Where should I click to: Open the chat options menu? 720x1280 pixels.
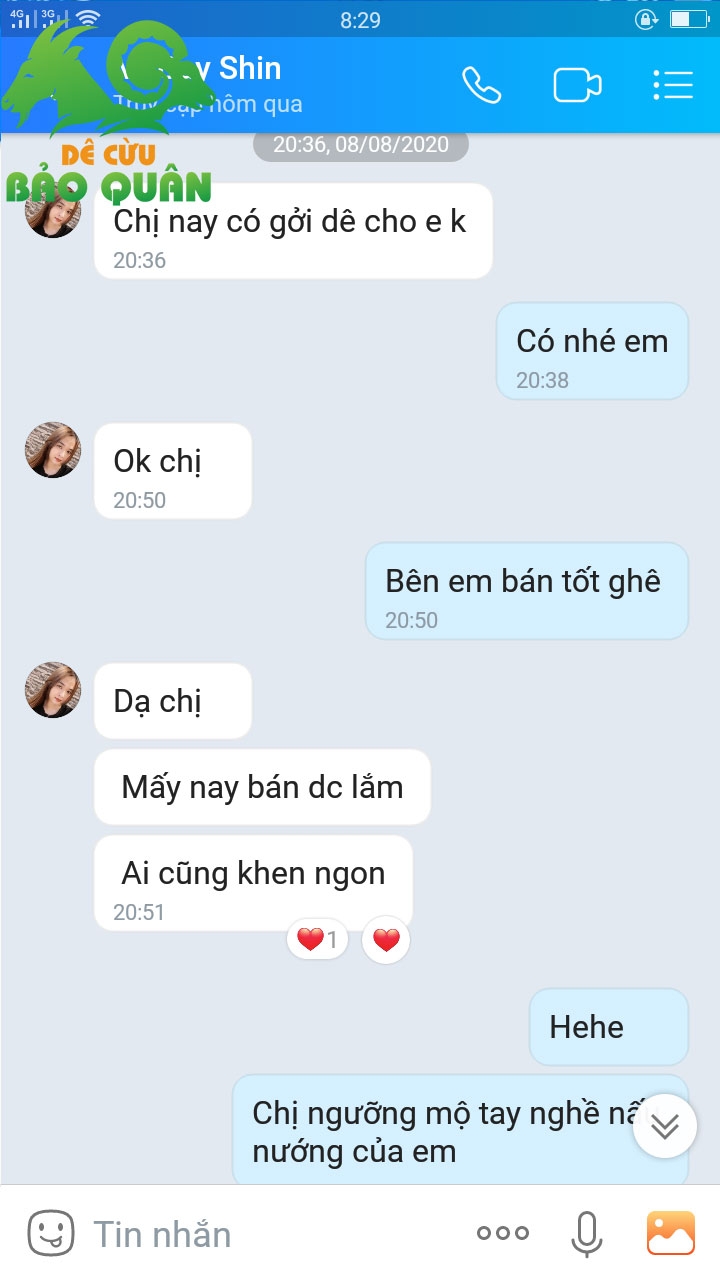pos(673,85)
